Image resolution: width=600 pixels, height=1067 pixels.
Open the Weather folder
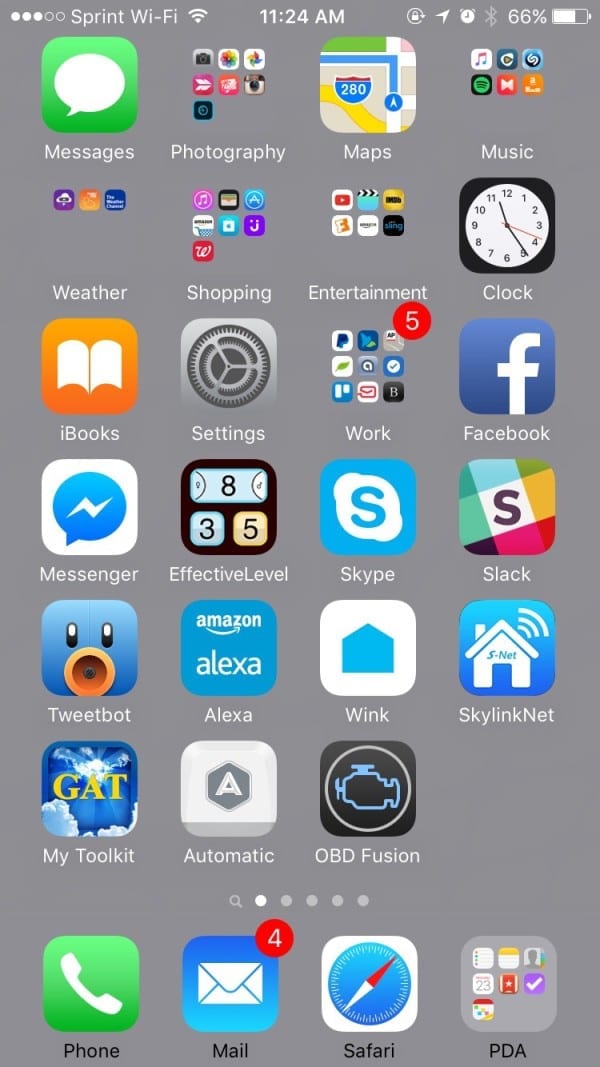(x=89, y=226)
